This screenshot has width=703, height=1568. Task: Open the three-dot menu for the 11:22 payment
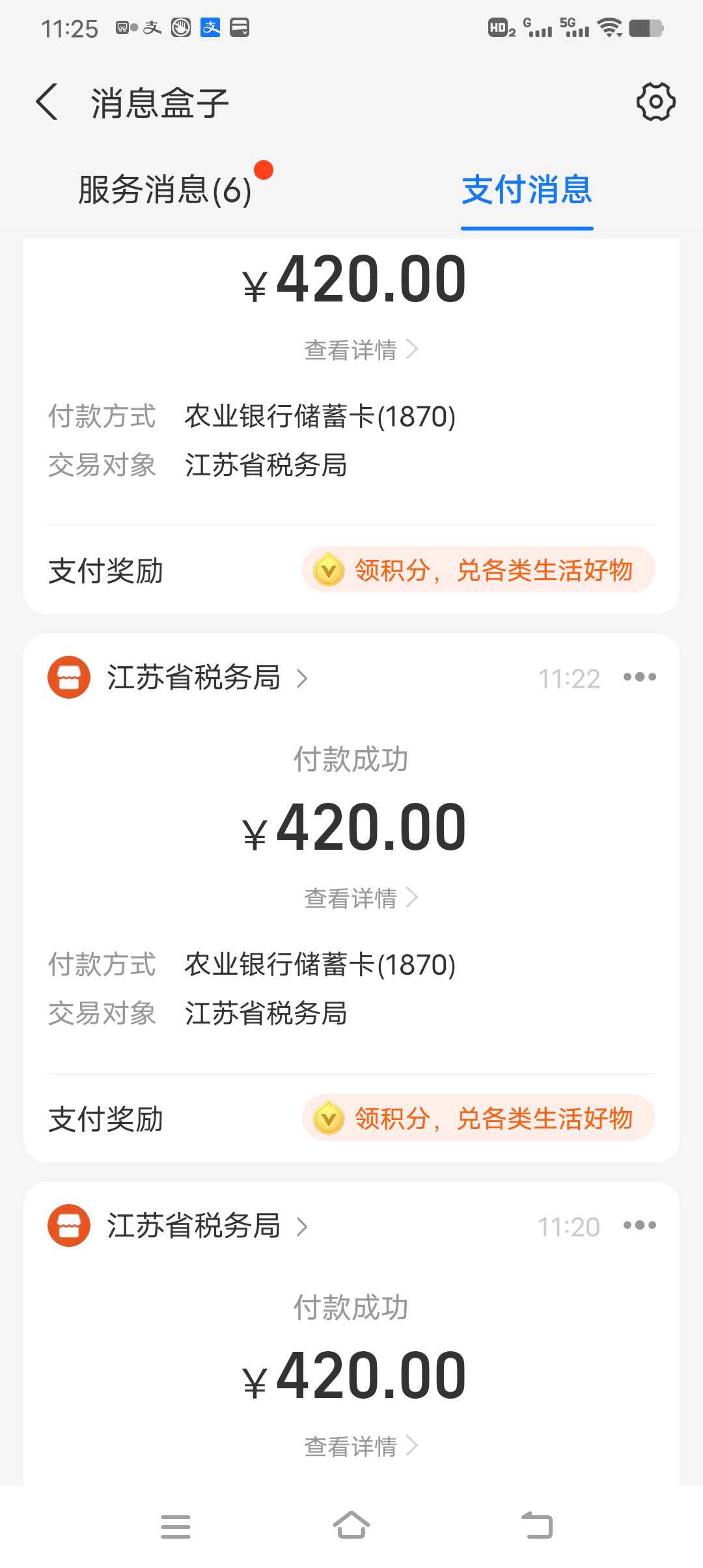click(x=639, y=677)
